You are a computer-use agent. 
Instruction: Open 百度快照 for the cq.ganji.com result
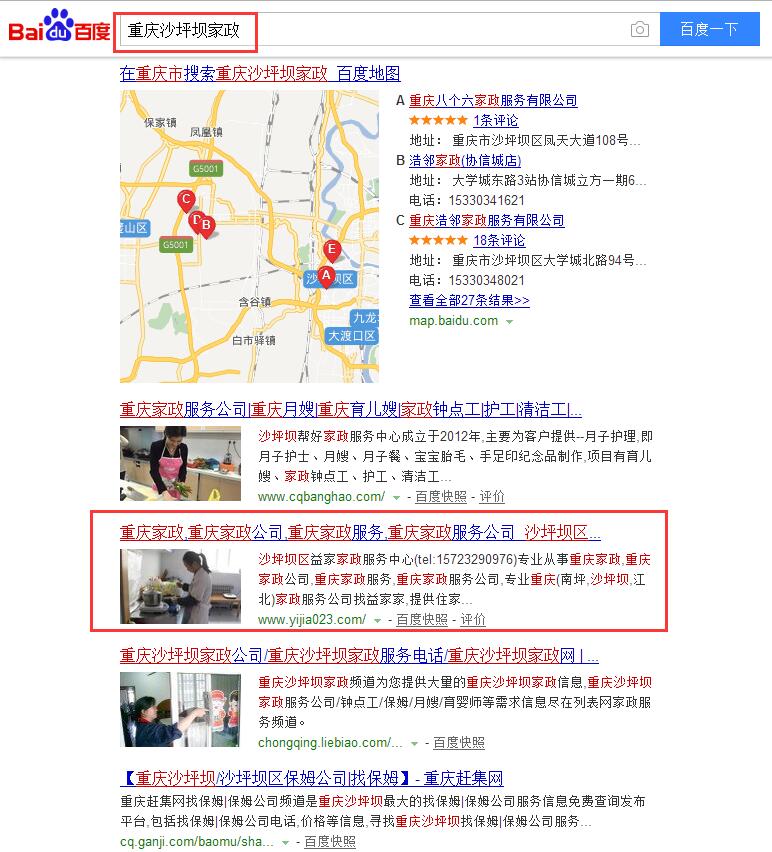point(330,842)
